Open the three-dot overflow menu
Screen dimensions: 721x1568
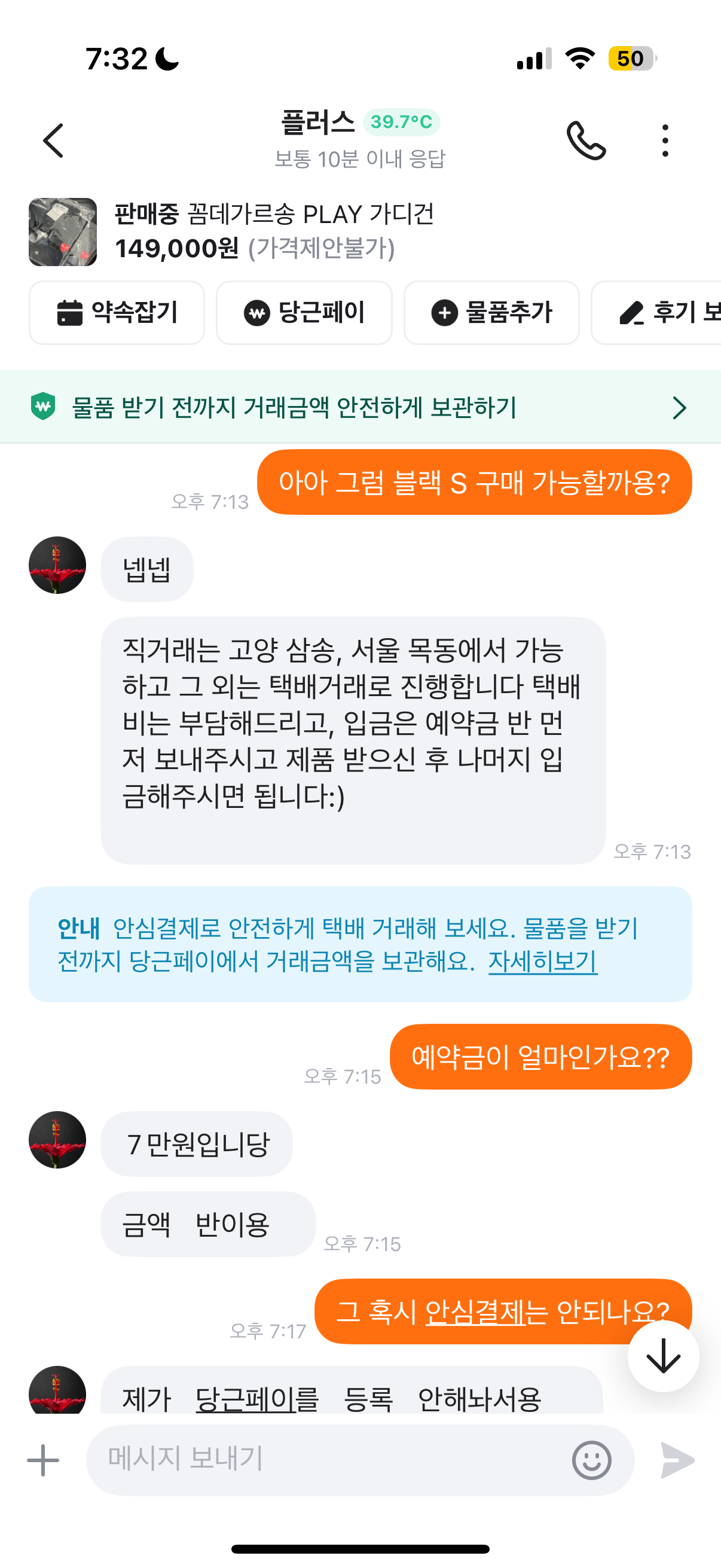665,141
